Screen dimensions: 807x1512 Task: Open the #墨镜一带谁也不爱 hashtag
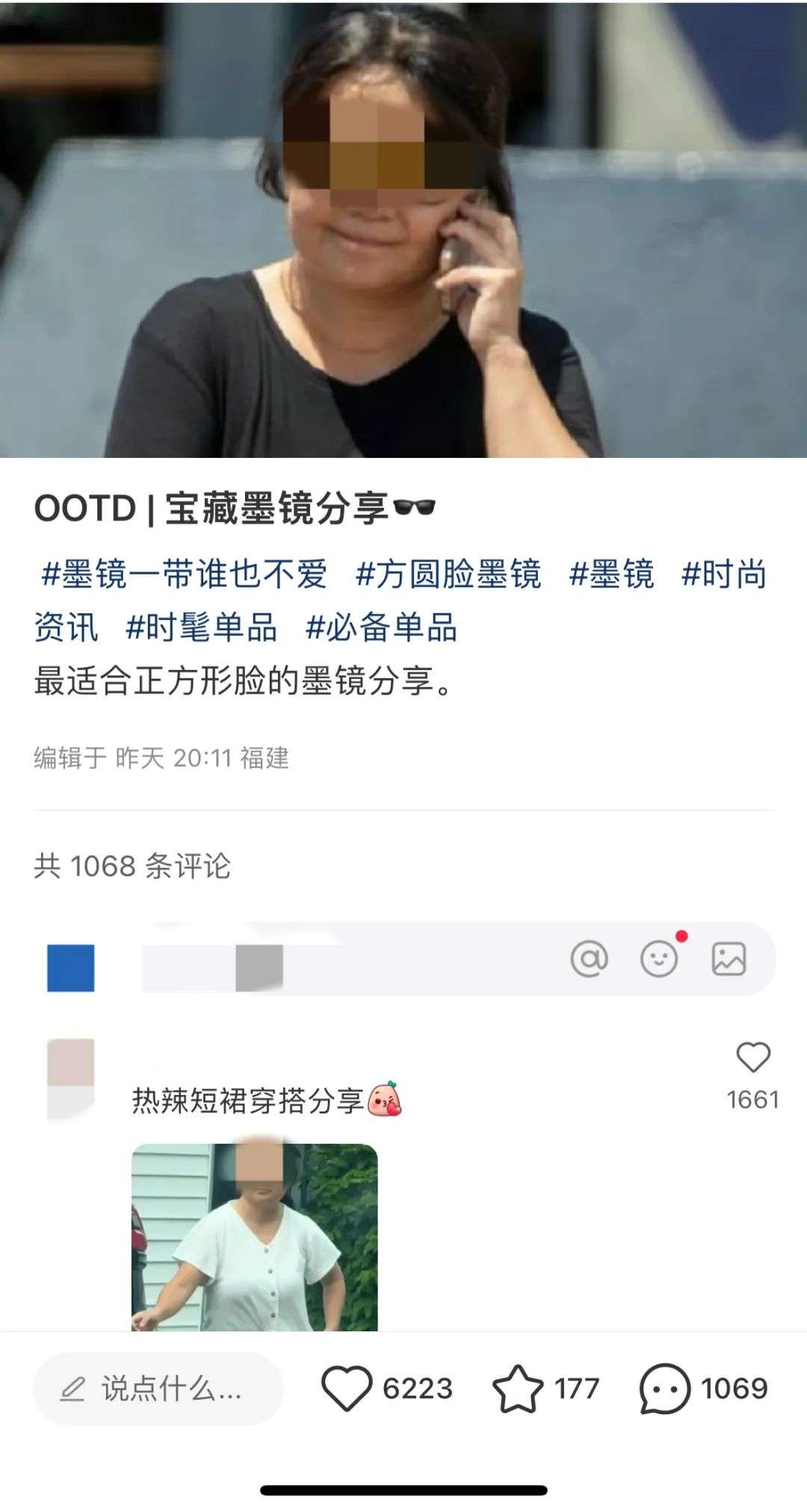184,574
